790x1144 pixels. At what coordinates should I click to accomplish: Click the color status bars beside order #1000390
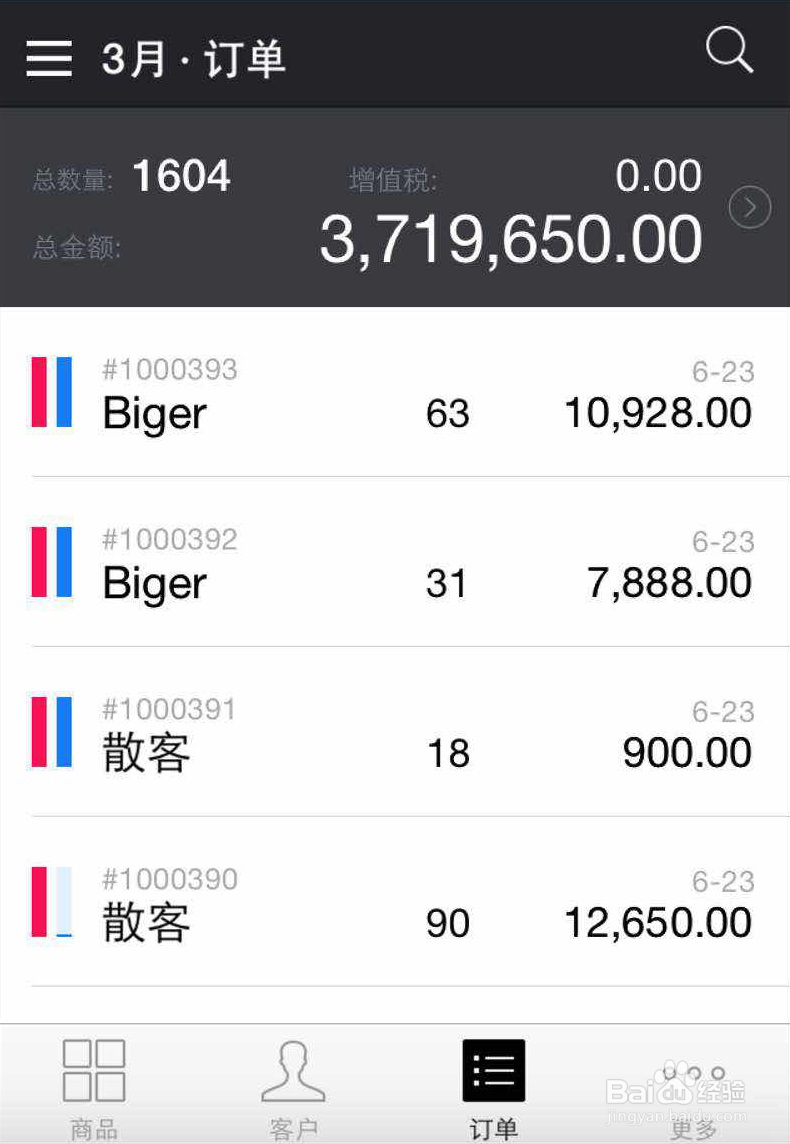tap(52, 902)
